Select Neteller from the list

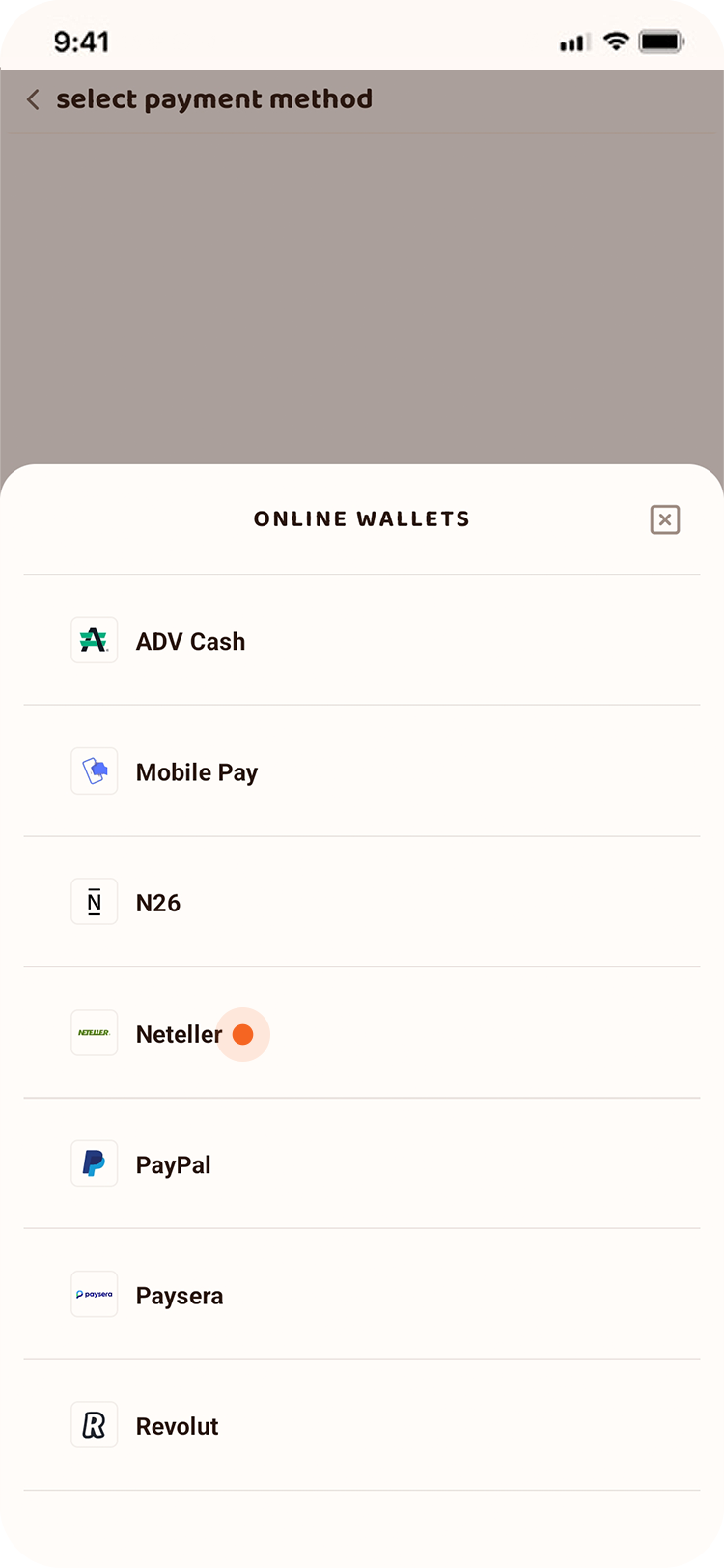point(179,1034)
